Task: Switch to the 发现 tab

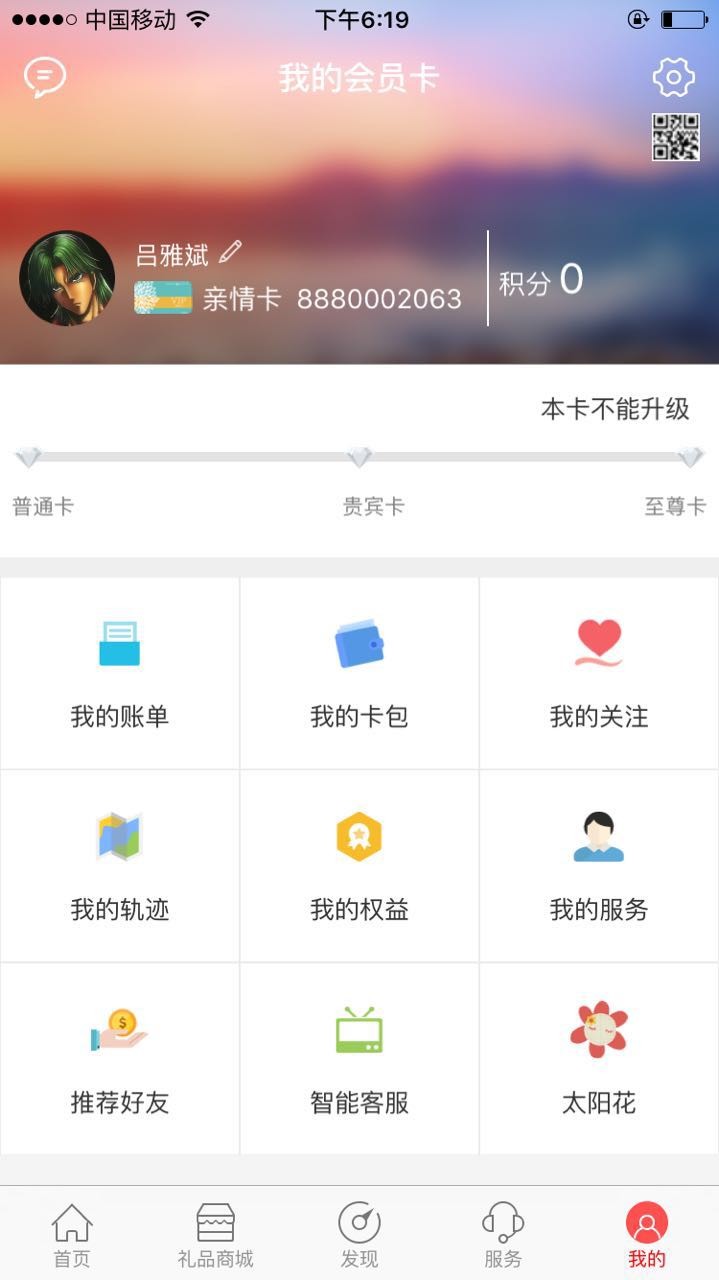Action: point(359,1235)
